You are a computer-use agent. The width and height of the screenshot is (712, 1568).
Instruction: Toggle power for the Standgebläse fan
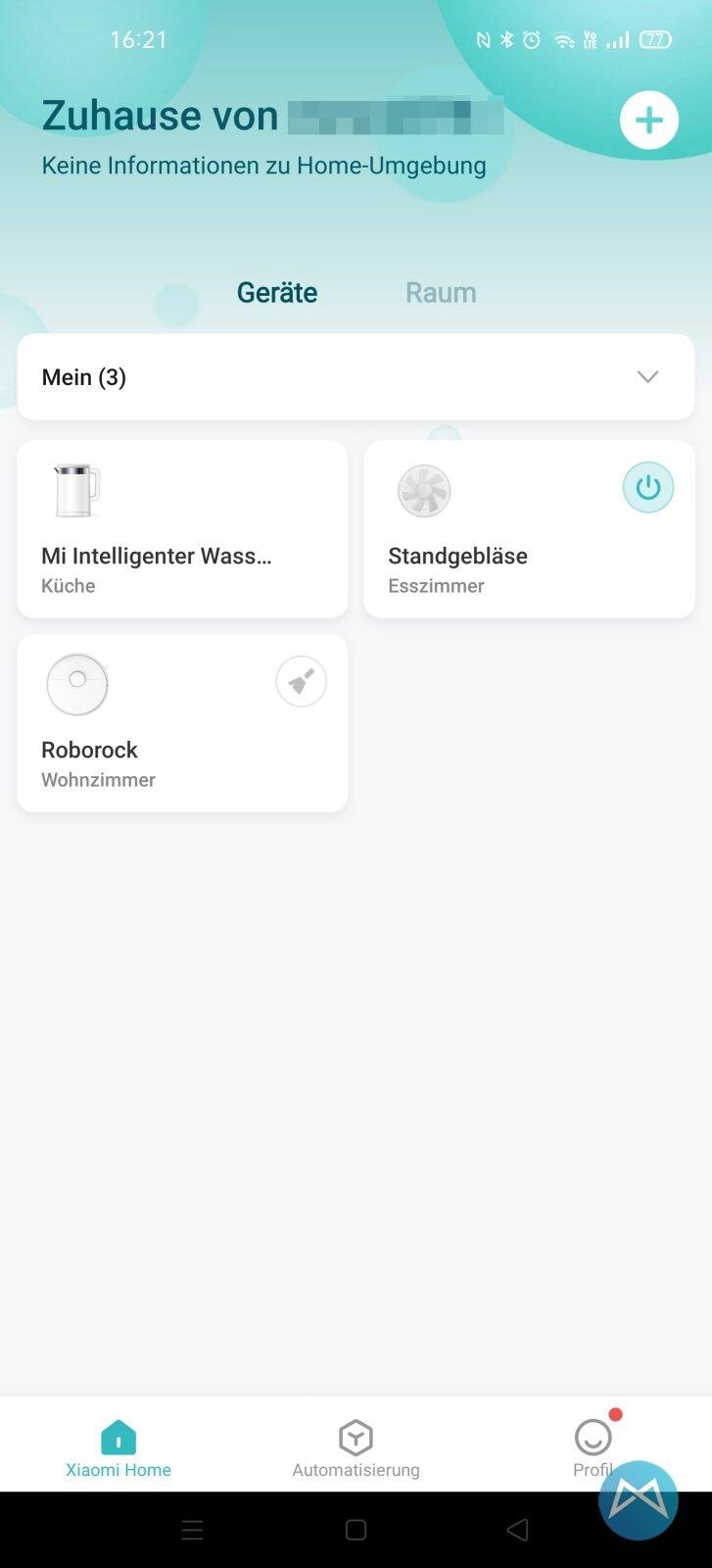pyautogui.click(x=648, y=488)
